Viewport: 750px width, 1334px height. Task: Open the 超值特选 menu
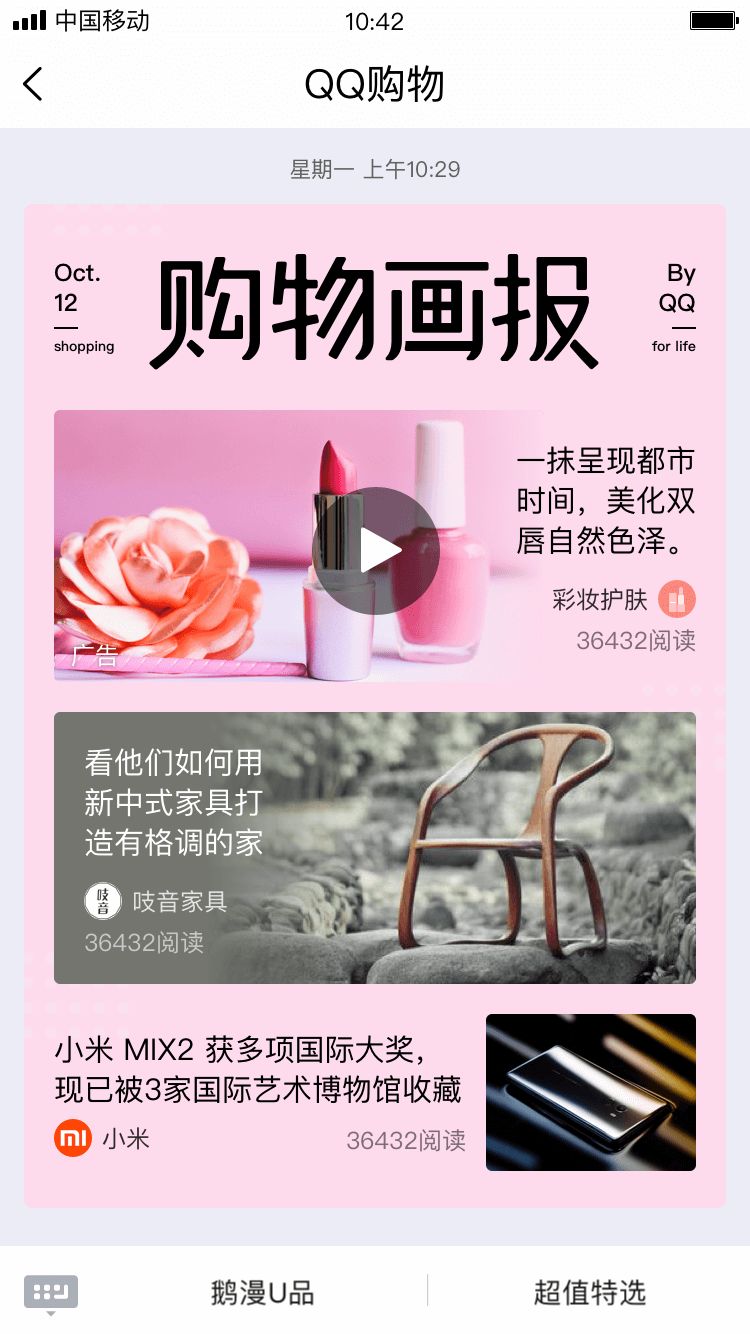589,1292
